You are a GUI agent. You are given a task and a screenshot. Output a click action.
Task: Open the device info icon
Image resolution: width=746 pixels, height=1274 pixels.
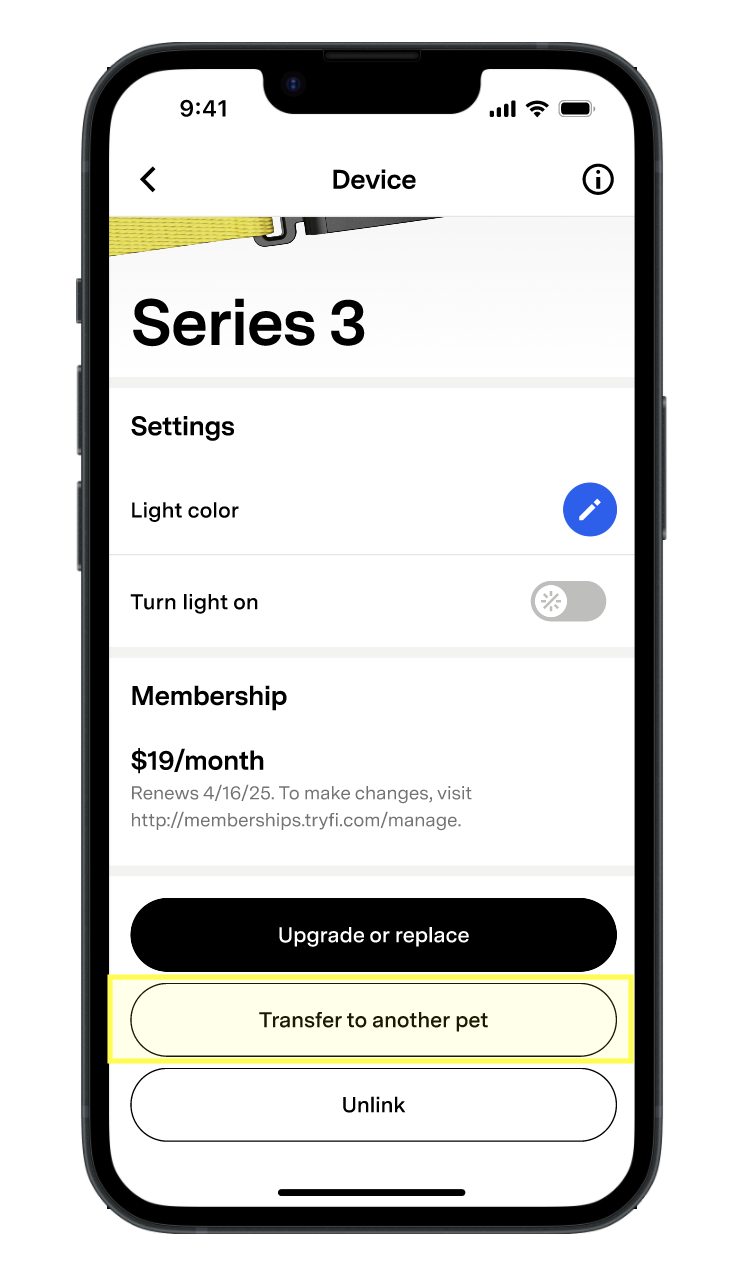click(597, 180)
